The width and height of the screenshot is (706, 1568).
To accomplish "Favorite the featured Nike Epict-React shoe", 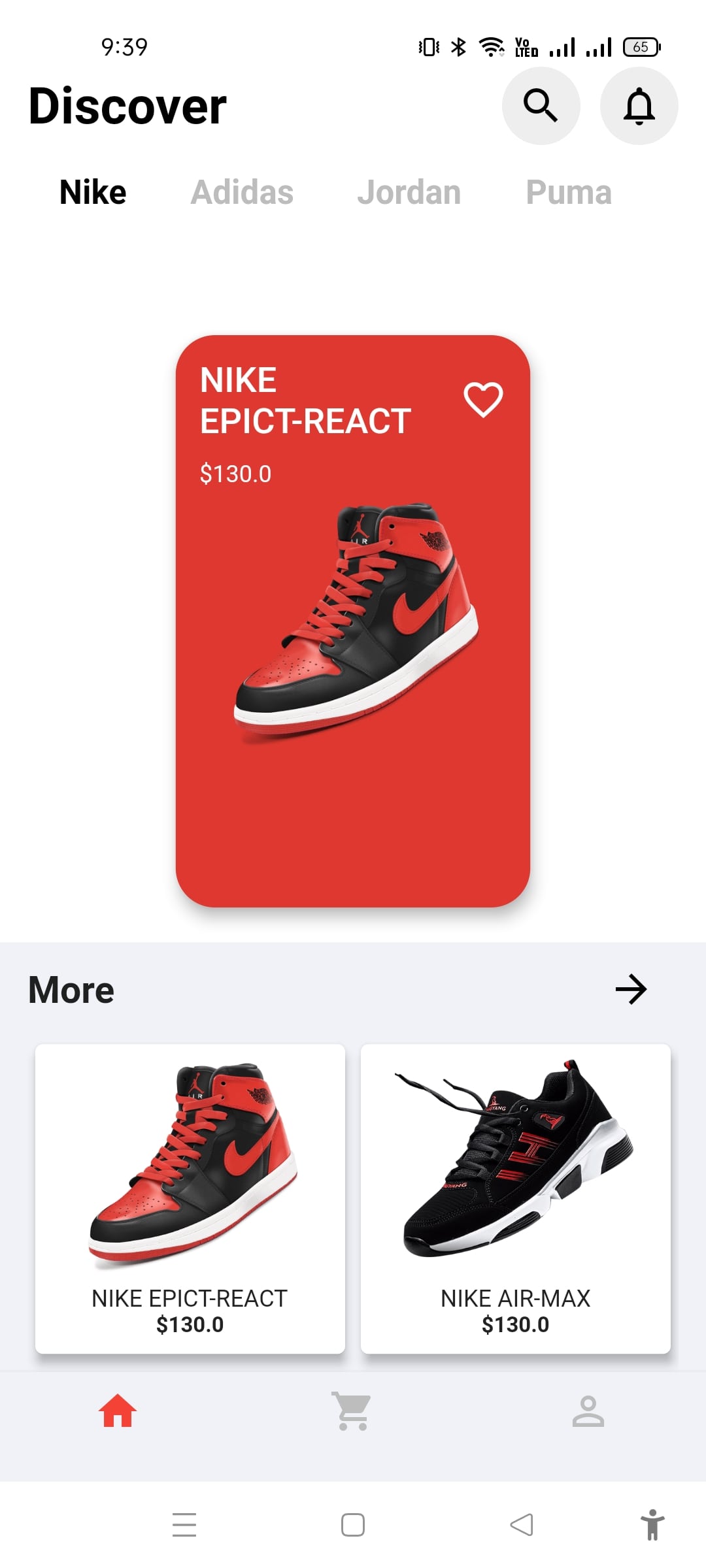I will point(483,399).
